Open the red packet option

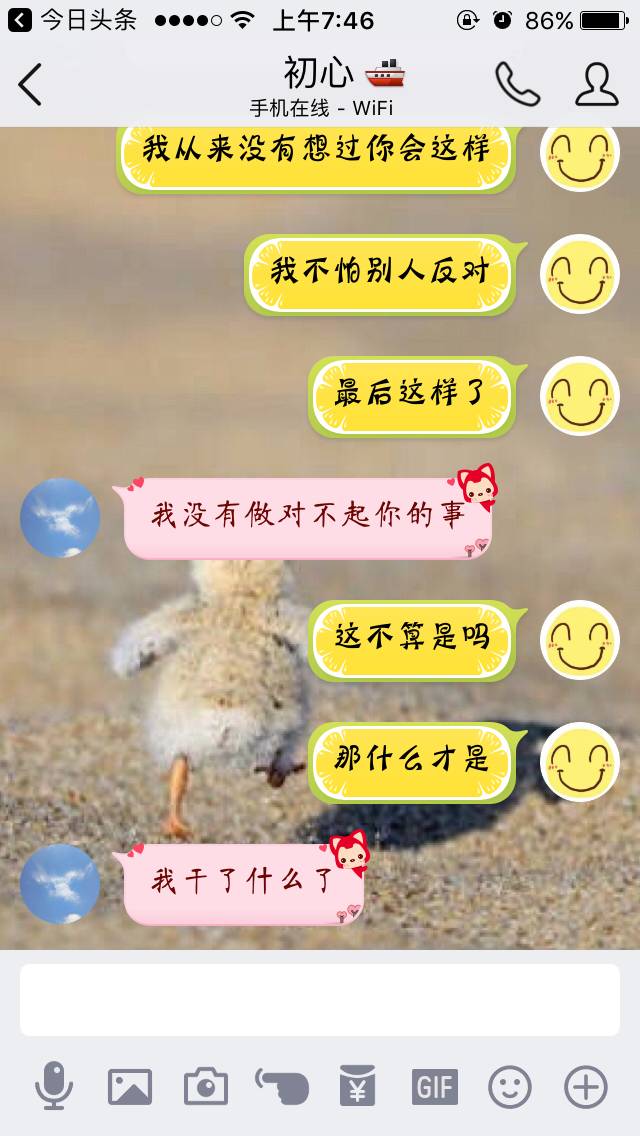[357, 1086]
